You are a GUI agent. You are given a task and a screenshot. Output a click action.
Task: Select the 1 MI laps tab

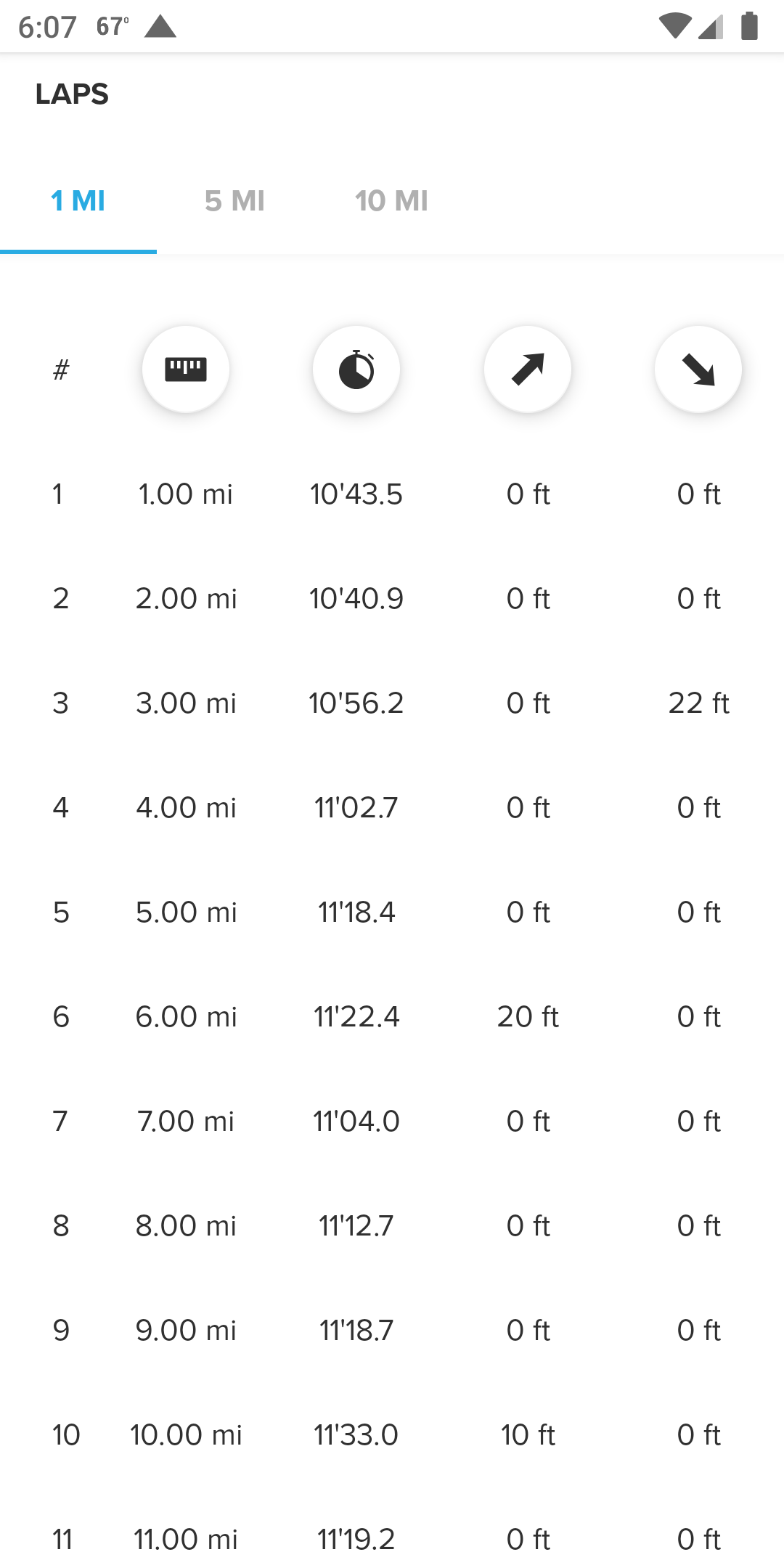point(78,201)
